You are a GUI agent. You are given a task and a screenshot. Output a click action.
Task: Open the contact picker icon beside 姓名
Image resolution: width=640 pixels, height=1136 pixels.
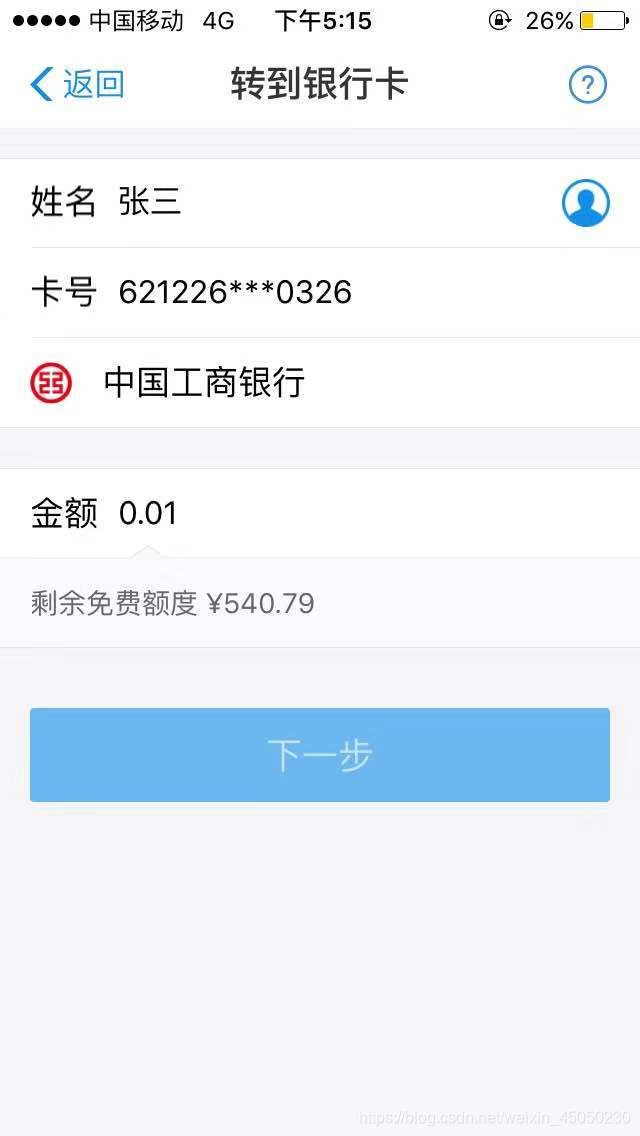(x=586, y=203)
